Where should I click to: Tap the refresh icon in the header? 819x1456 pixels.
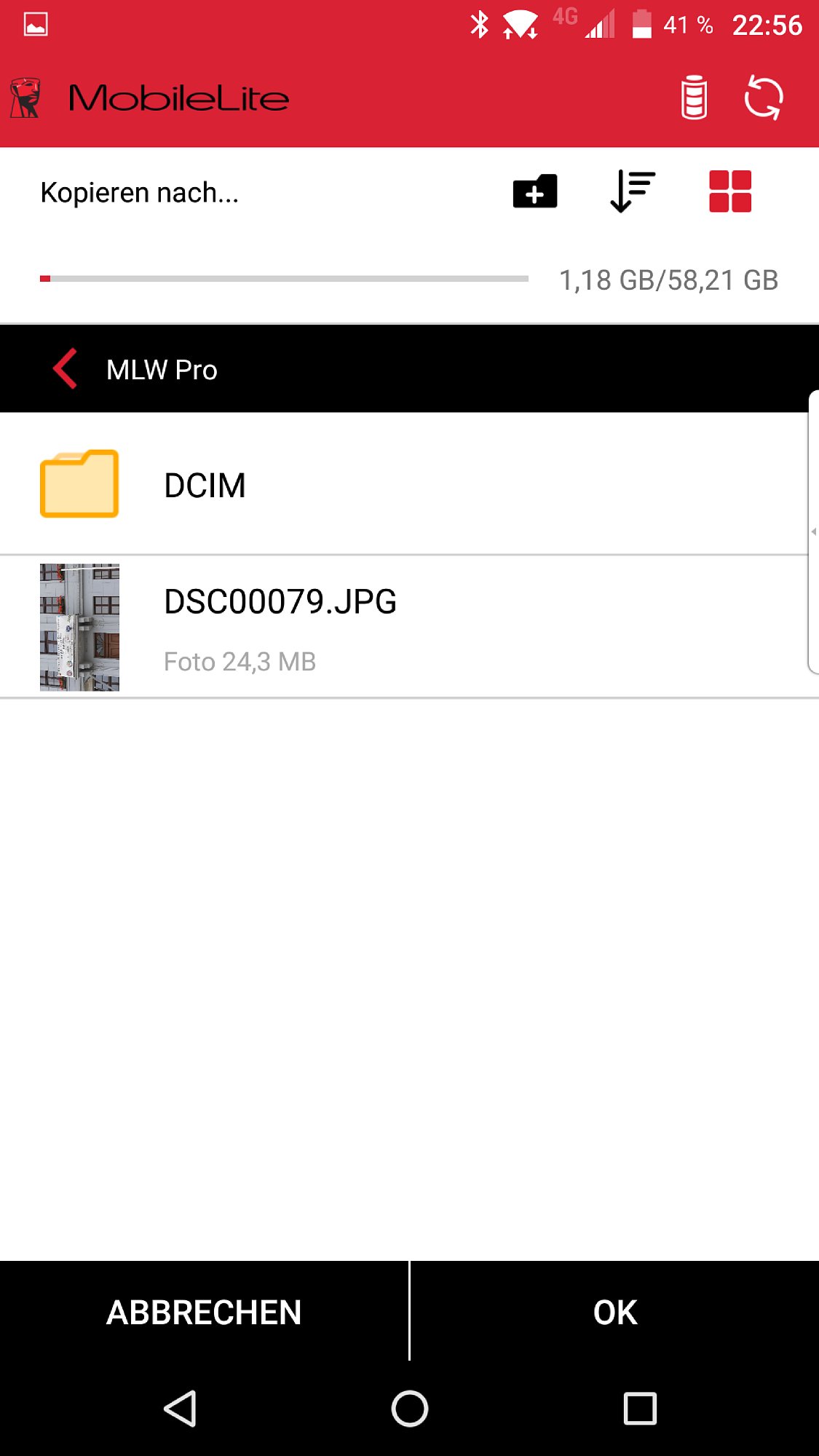click(x=763, y=98)
